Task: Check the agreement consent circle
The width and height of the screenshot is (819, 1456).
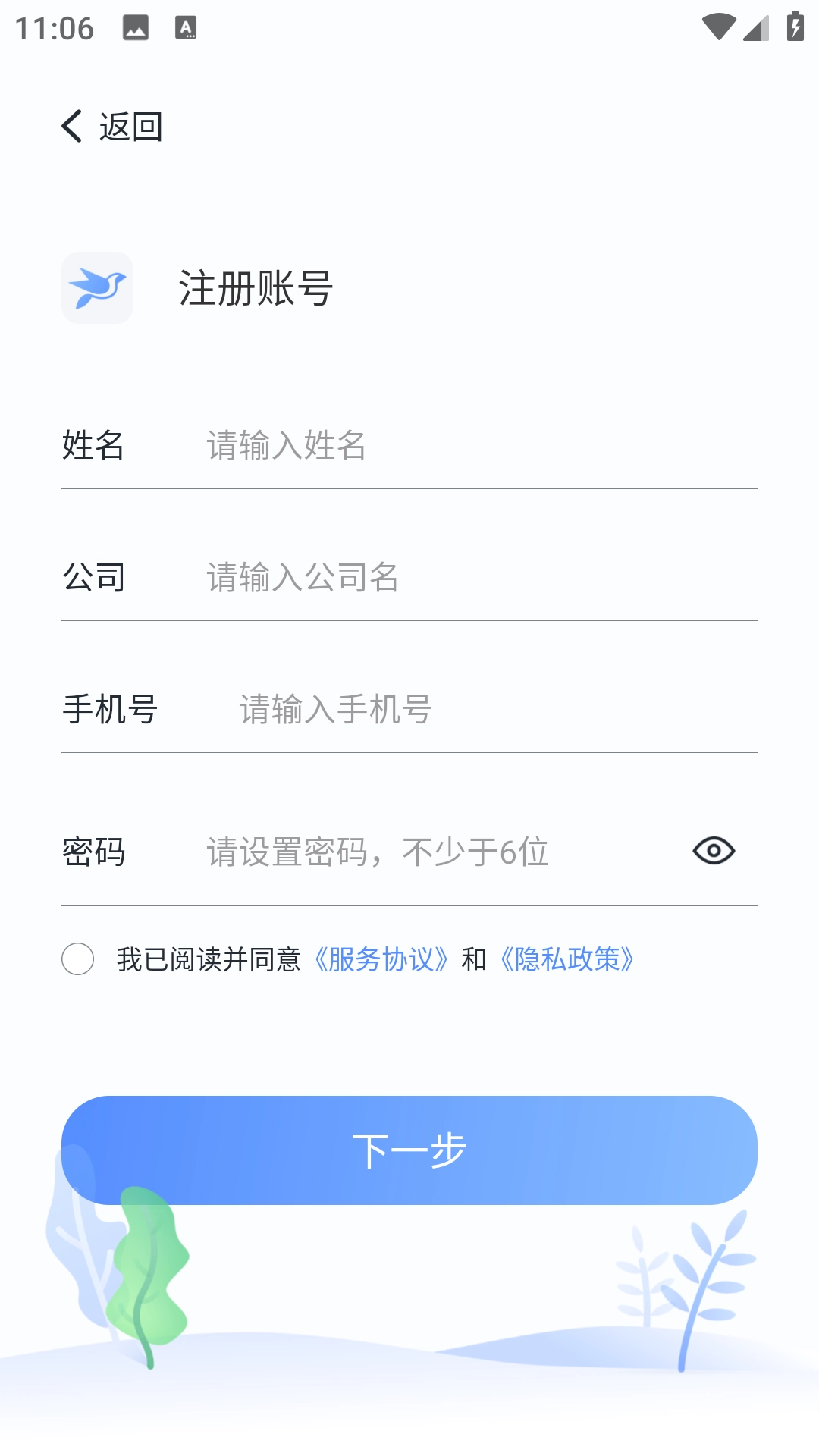Action: tap(78, 959)
